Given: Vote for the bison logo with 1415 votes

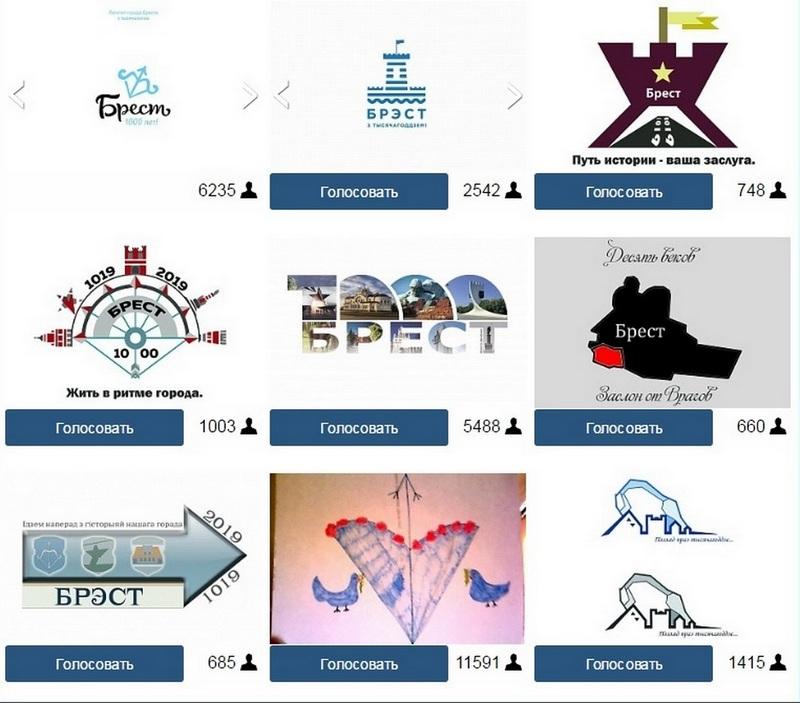Looking at the screenshot, I should [x=623, y=664].
